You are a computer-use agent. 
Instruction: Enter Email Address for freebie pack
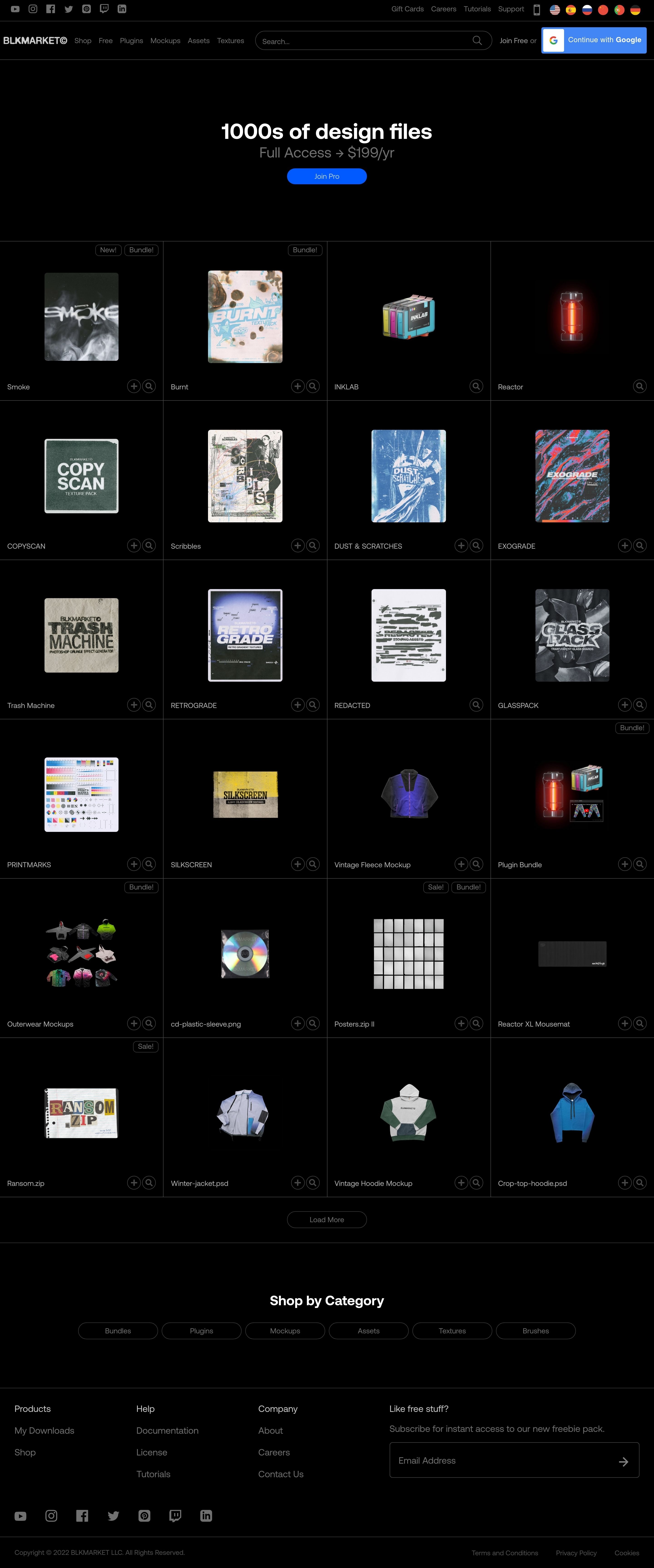pyautogui.click(x=499, y=1460)
